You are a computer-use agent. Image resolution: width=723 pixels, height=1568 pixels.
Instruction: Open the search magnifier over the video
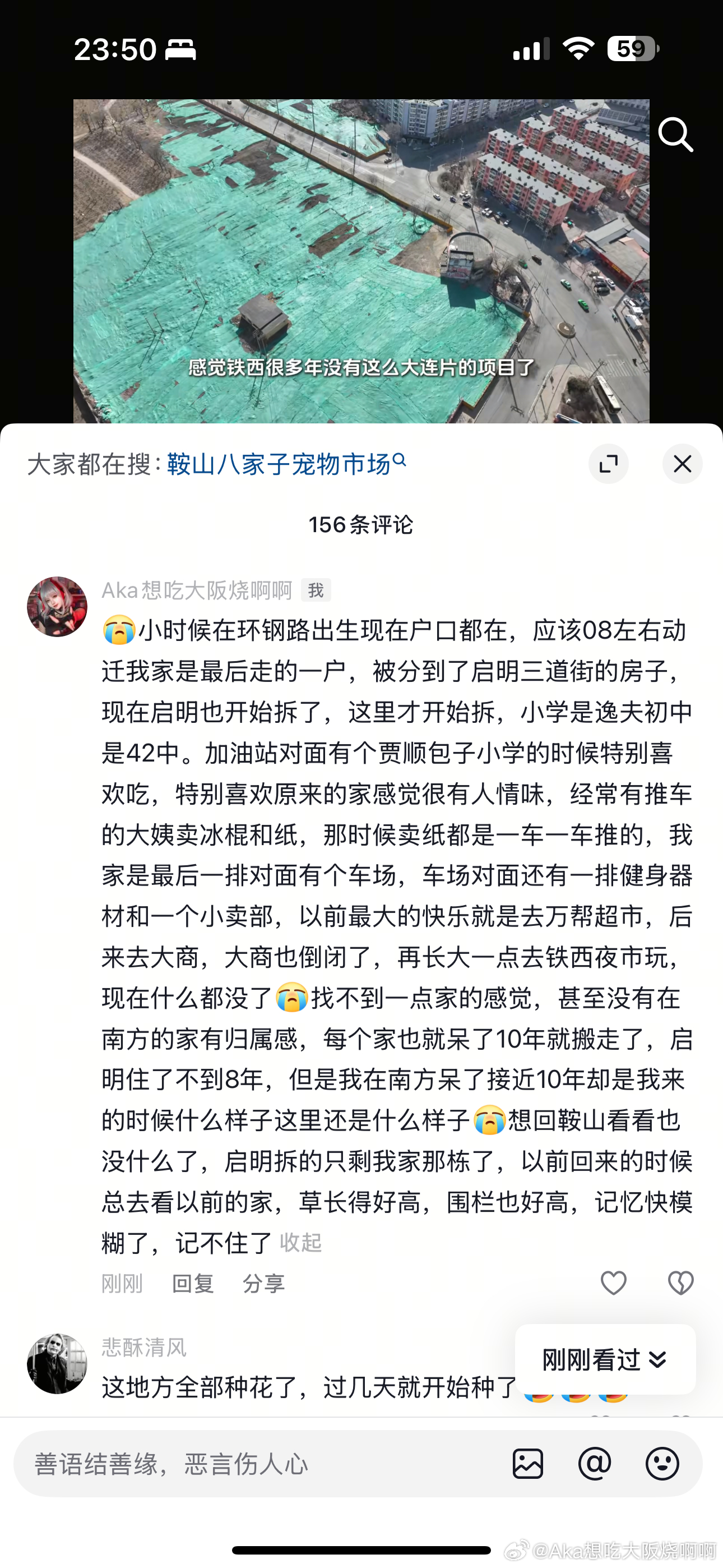coord(675,135)
